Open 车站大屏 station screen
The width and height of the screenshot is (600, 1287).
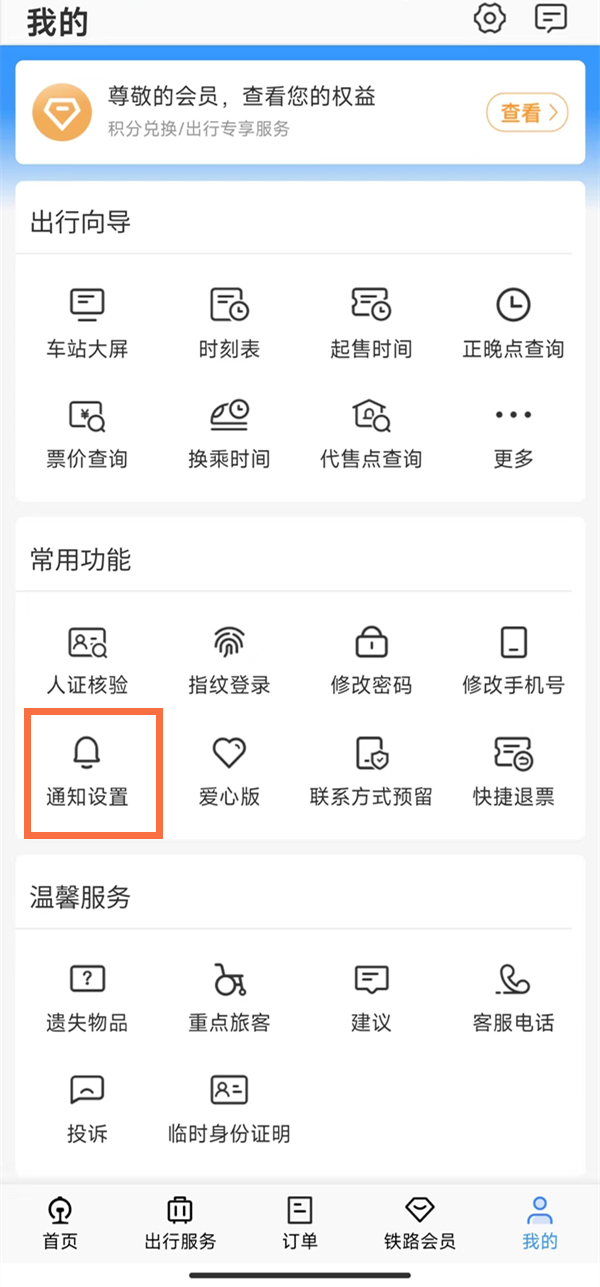click(x=87, y=322)
